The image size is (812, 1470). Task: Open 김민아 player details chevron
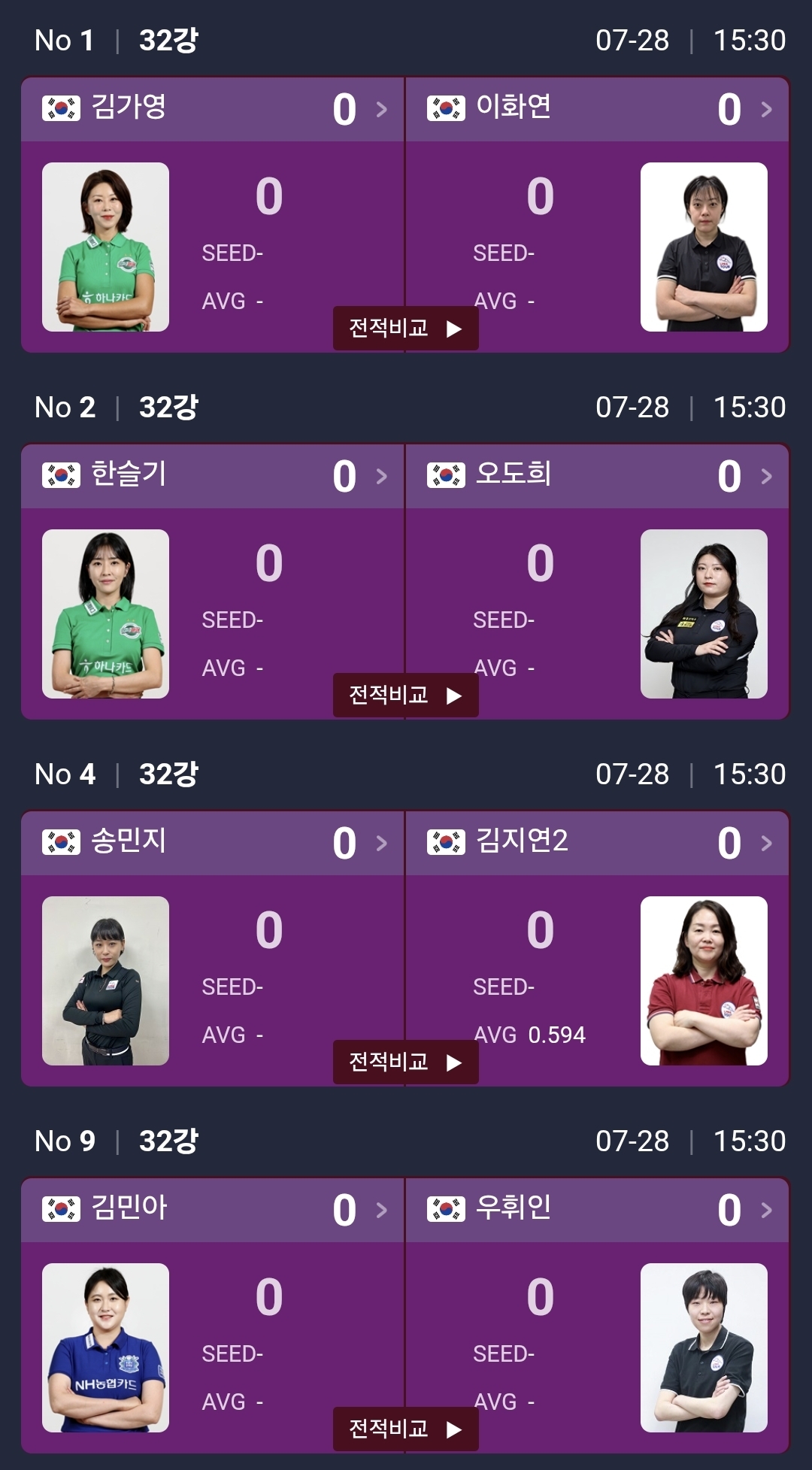click(382, 1211)
